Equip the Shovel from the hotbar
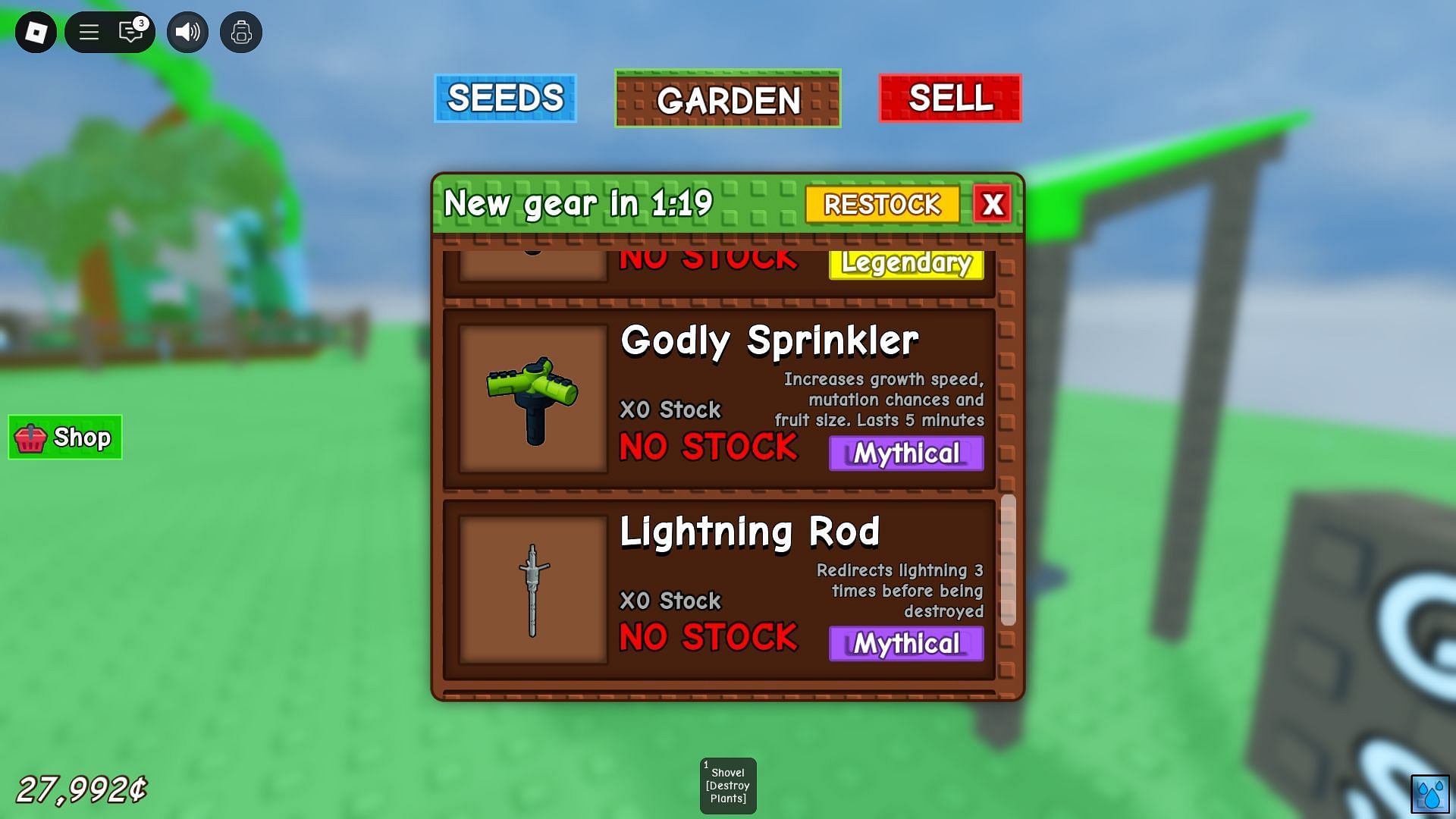Screen dimensions: 1456x819 727,786
